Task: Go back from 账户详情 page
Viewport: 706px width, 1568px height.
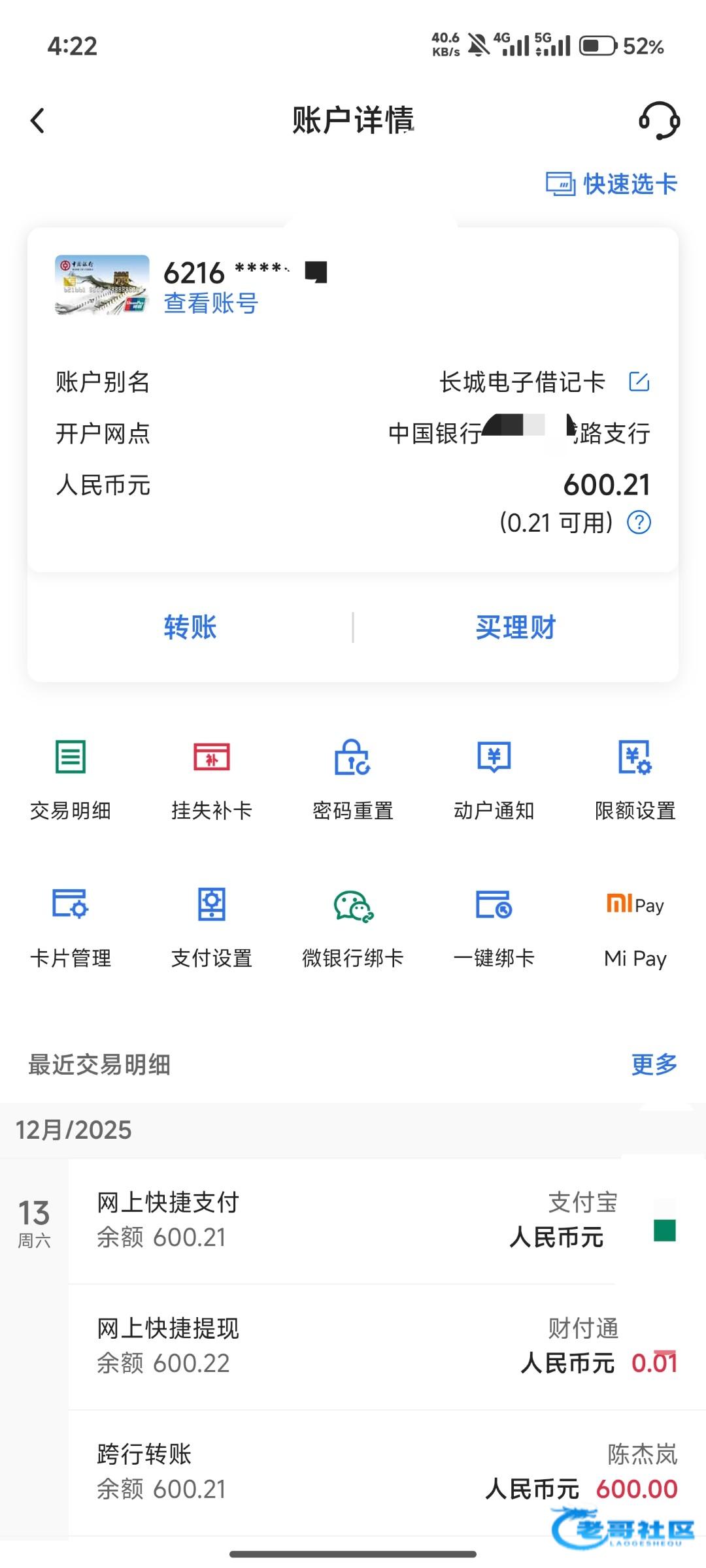Action: (x=38, y=121)
